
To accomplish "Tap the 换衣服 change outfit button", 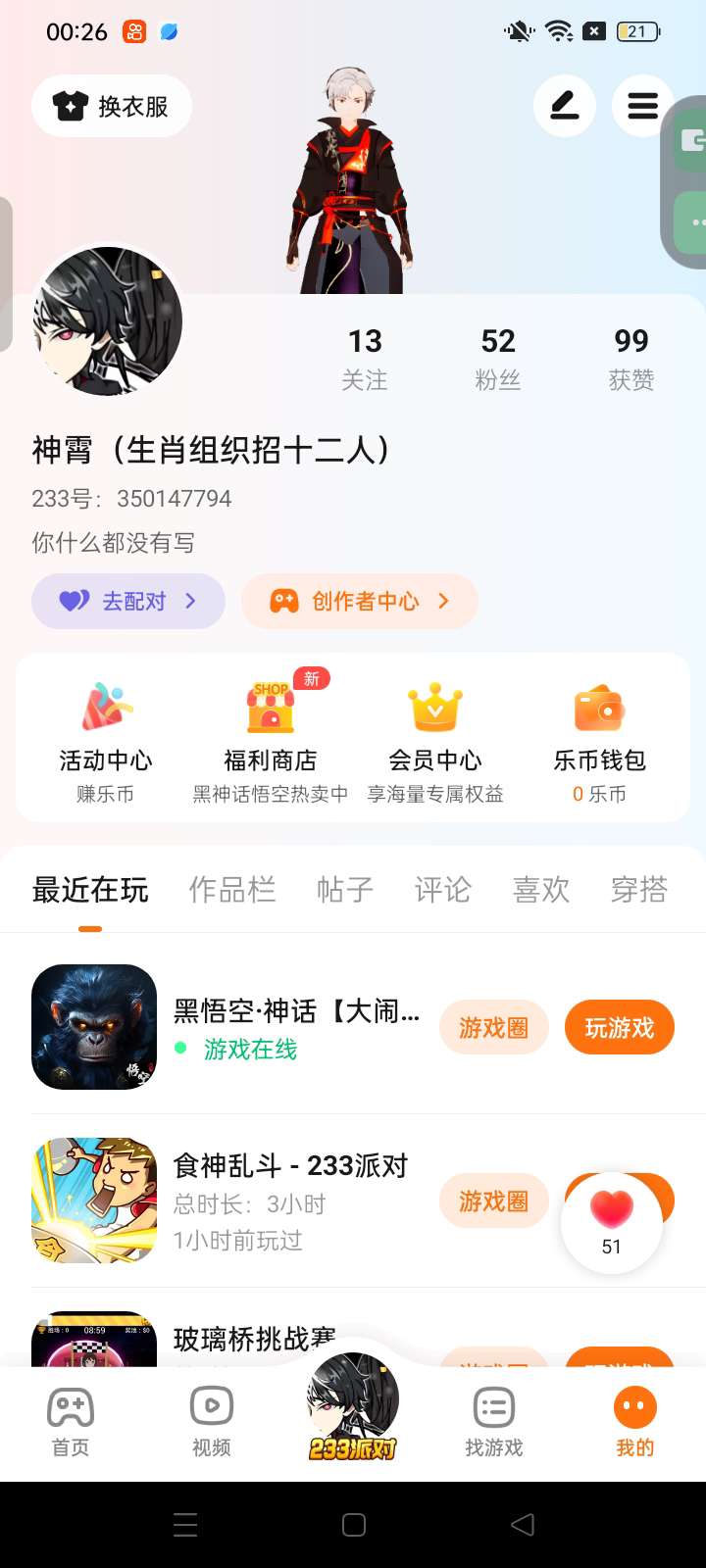I will (x=112, y=106).
